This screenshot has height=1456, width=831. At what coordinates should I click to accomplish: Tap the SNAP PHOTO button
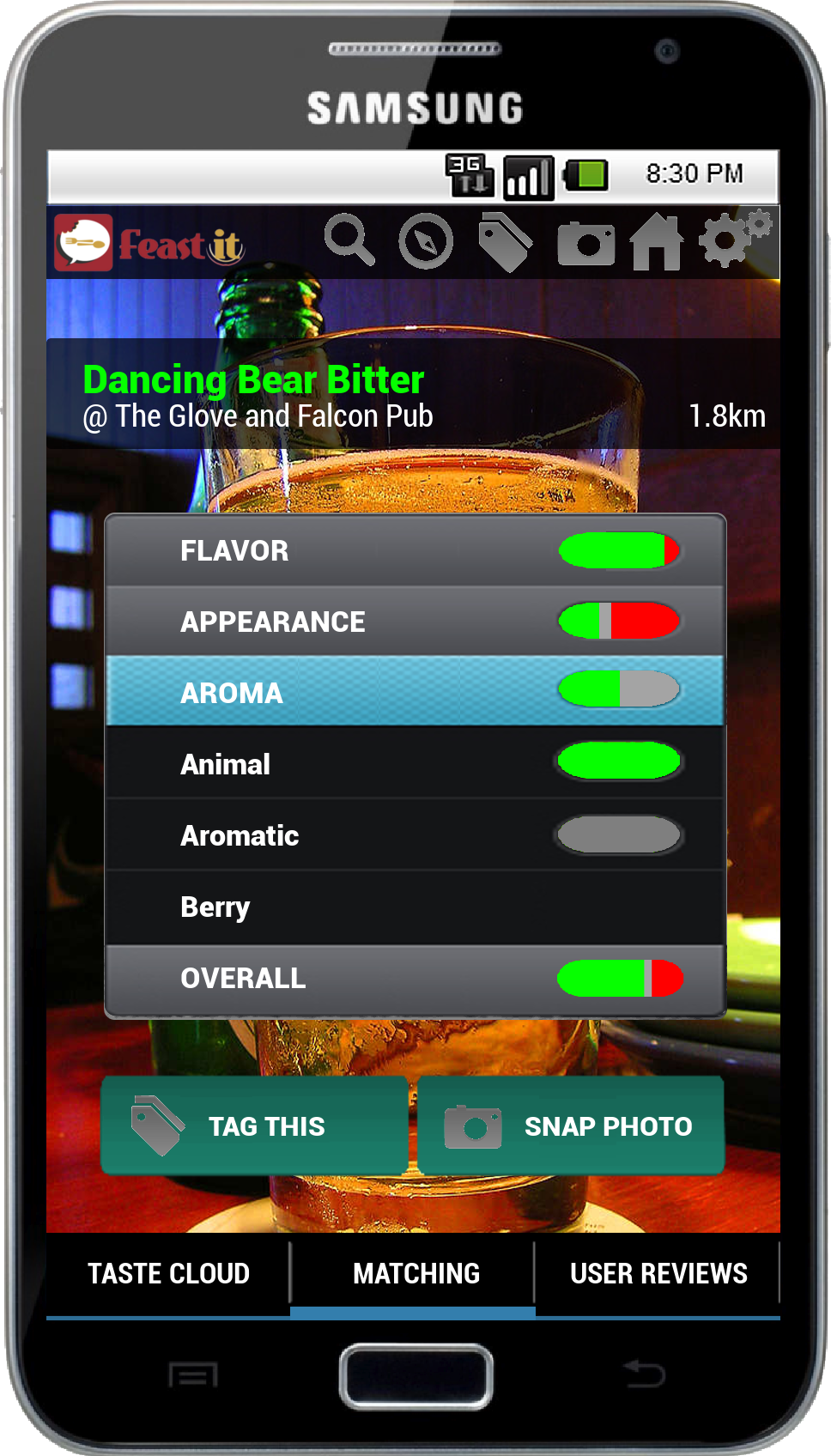point(571,1125)
